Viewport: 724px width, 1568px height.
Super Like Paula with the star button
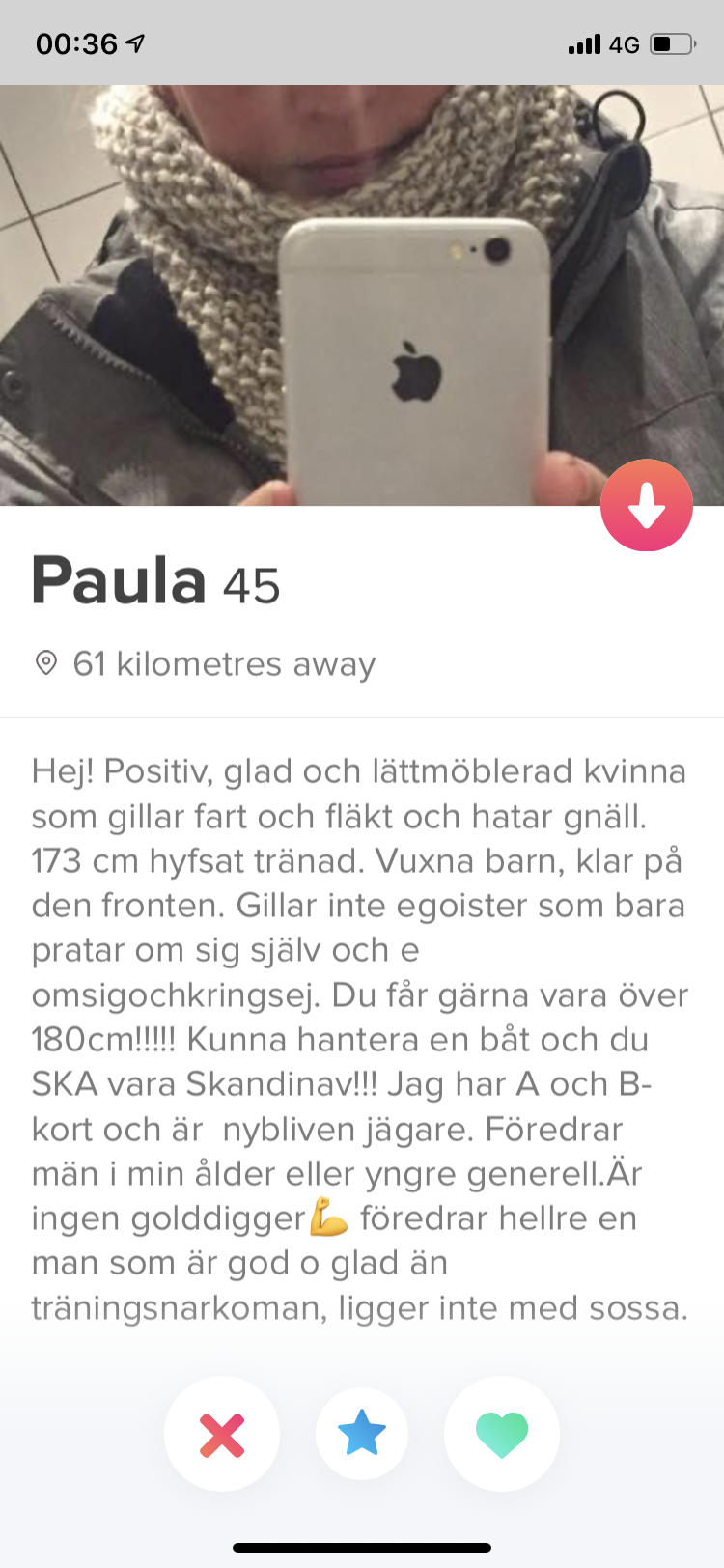click(362, 1434)
